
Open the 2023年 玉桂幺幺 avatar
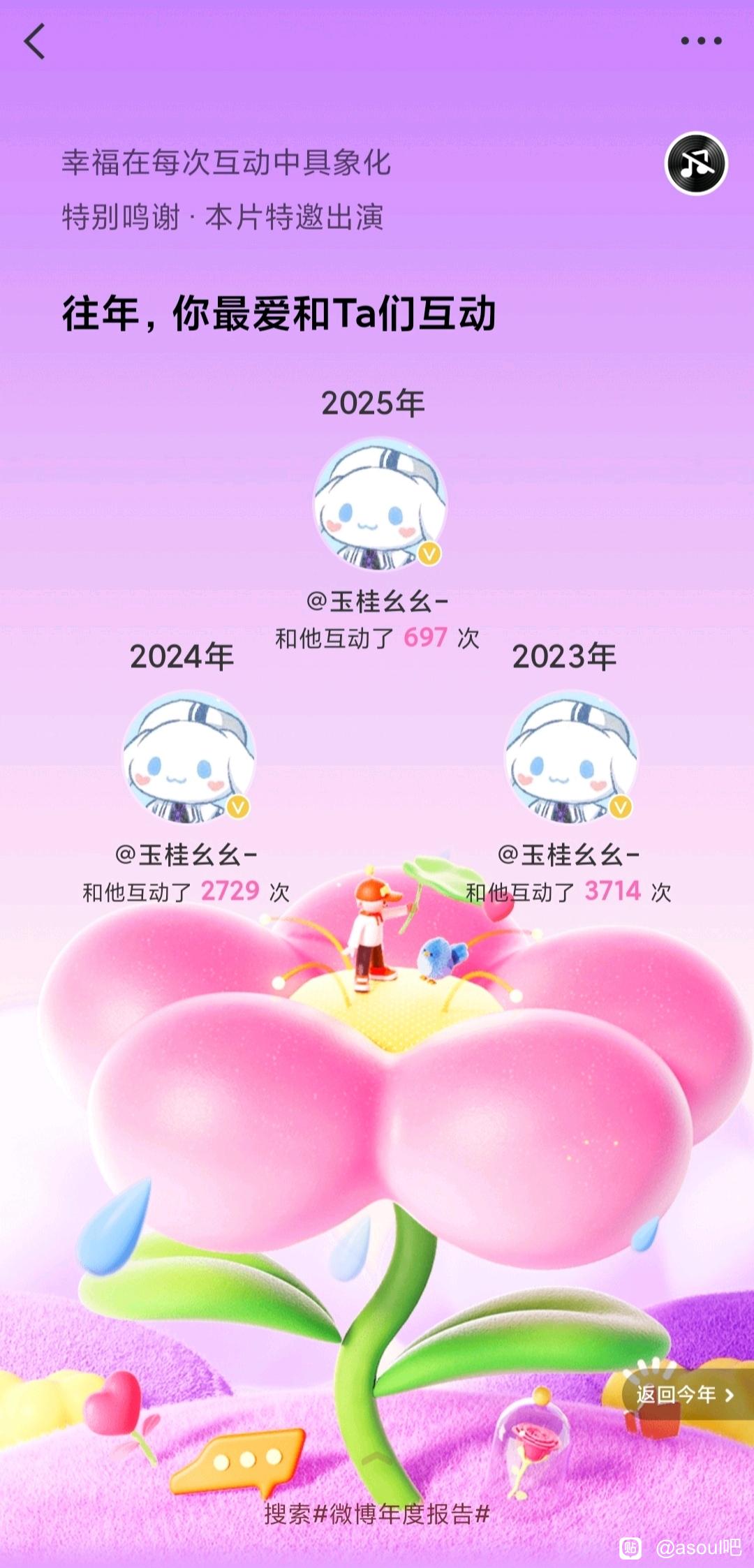point(571,757)
